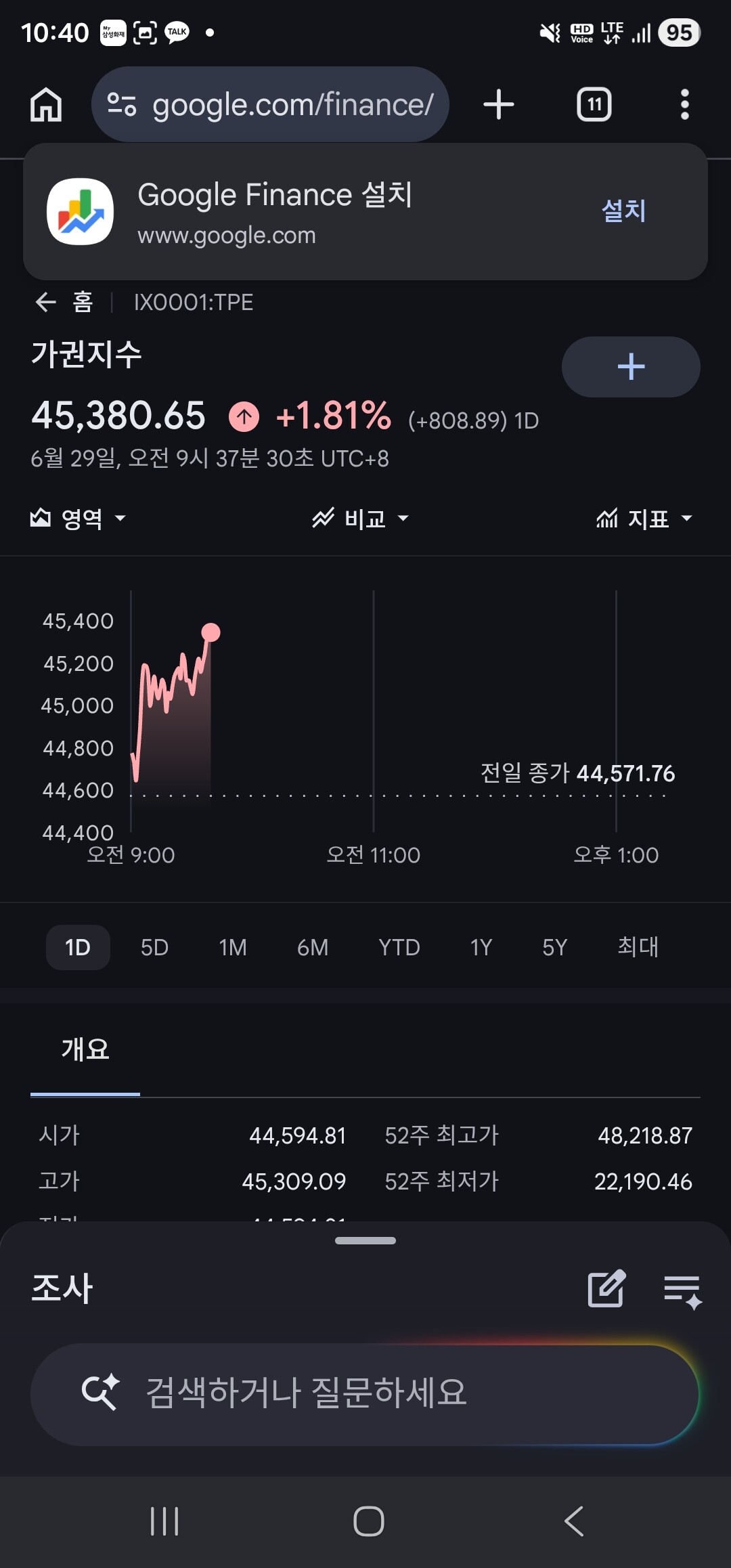Screen dimensions: 731x1568
Task: Open the 비교 compare dropdown
Action: (360, 519)
